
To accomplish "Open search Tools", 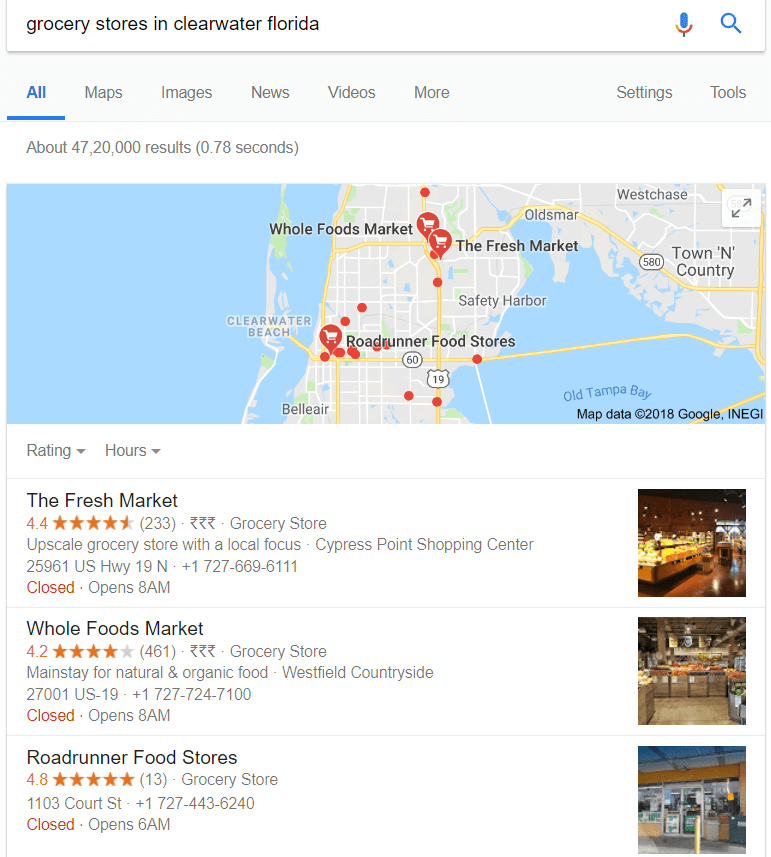I will pos(728,92).
